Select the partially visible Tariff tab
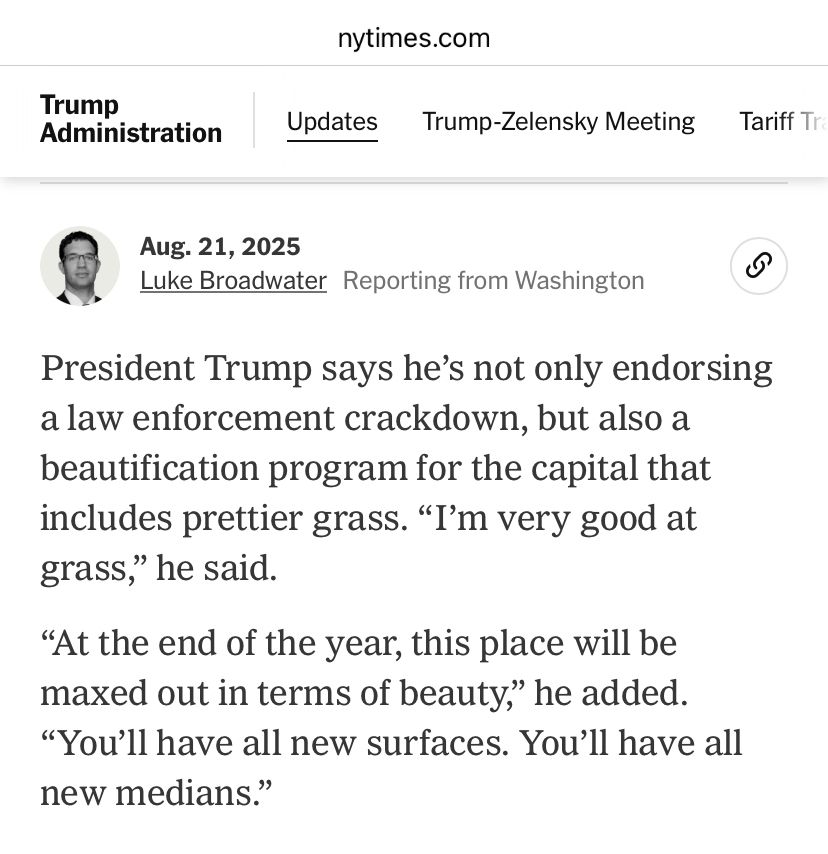 coord(781,122)
